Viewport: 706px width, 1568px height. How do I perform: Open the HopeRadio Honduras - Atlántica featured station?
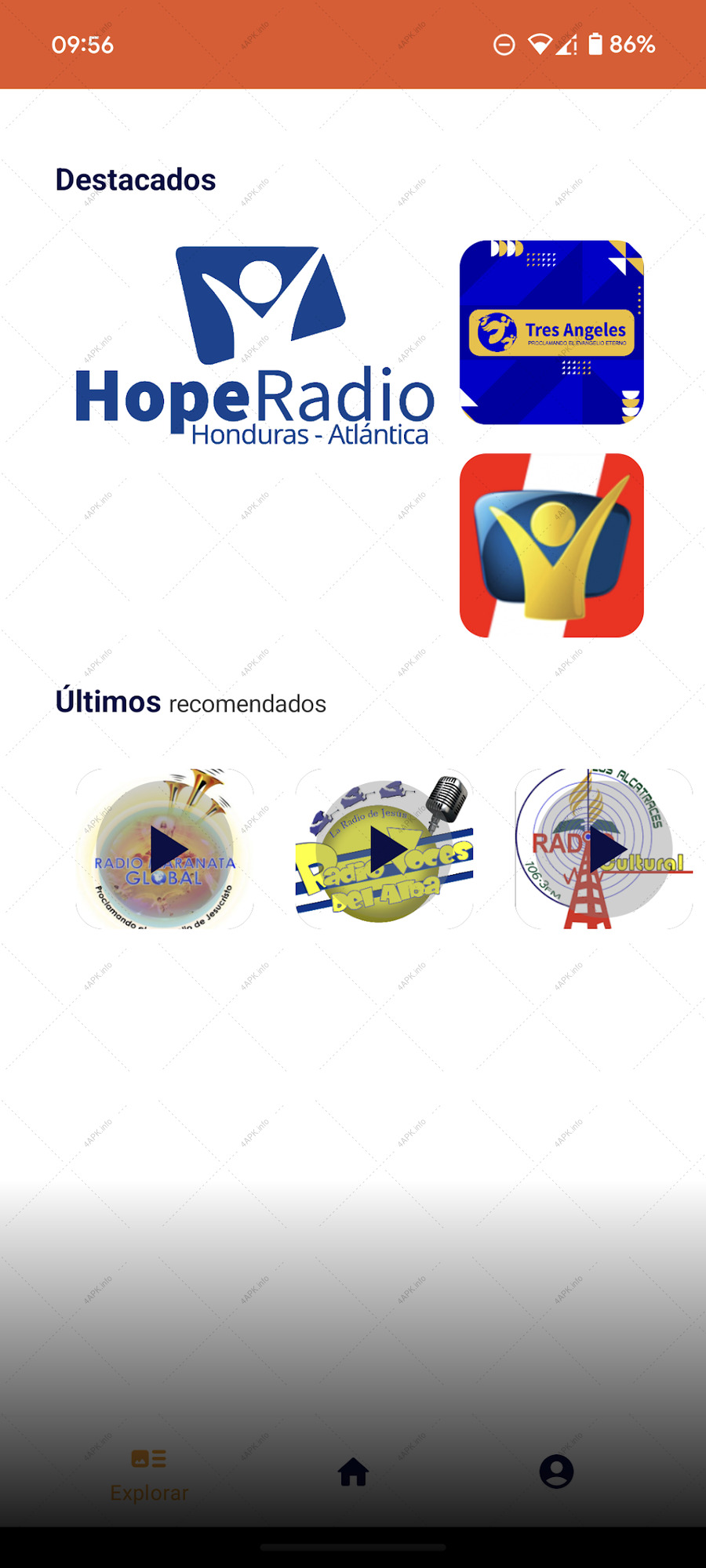(253, 346)
